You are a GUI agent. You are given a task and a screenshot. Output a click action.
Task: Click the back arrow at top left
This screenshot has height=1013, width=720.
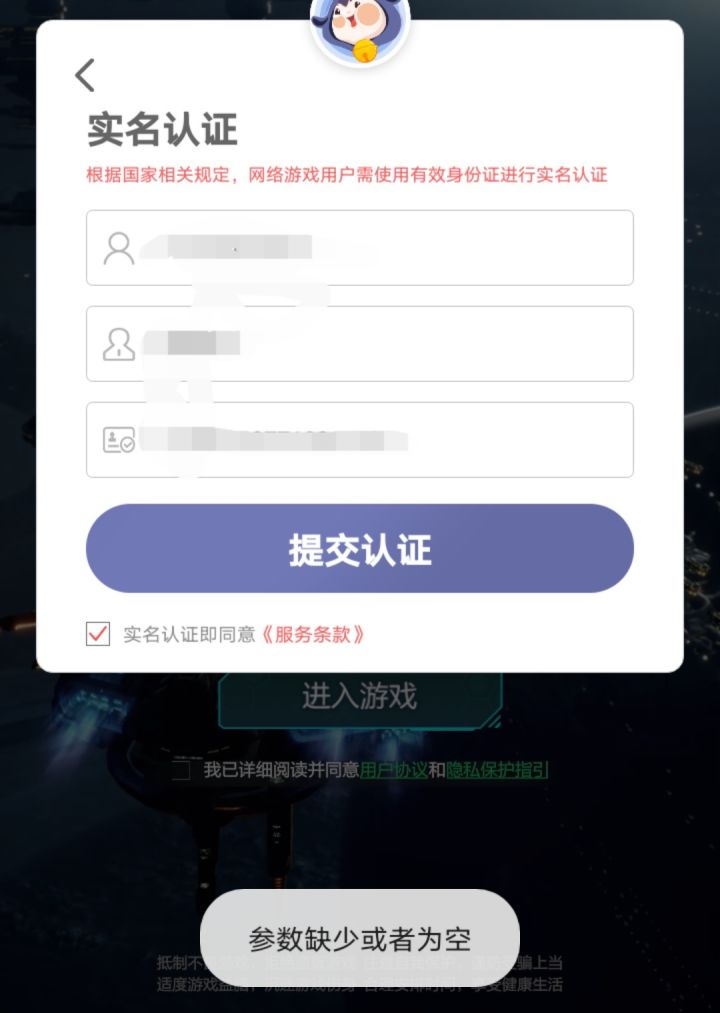click(84, 74)
